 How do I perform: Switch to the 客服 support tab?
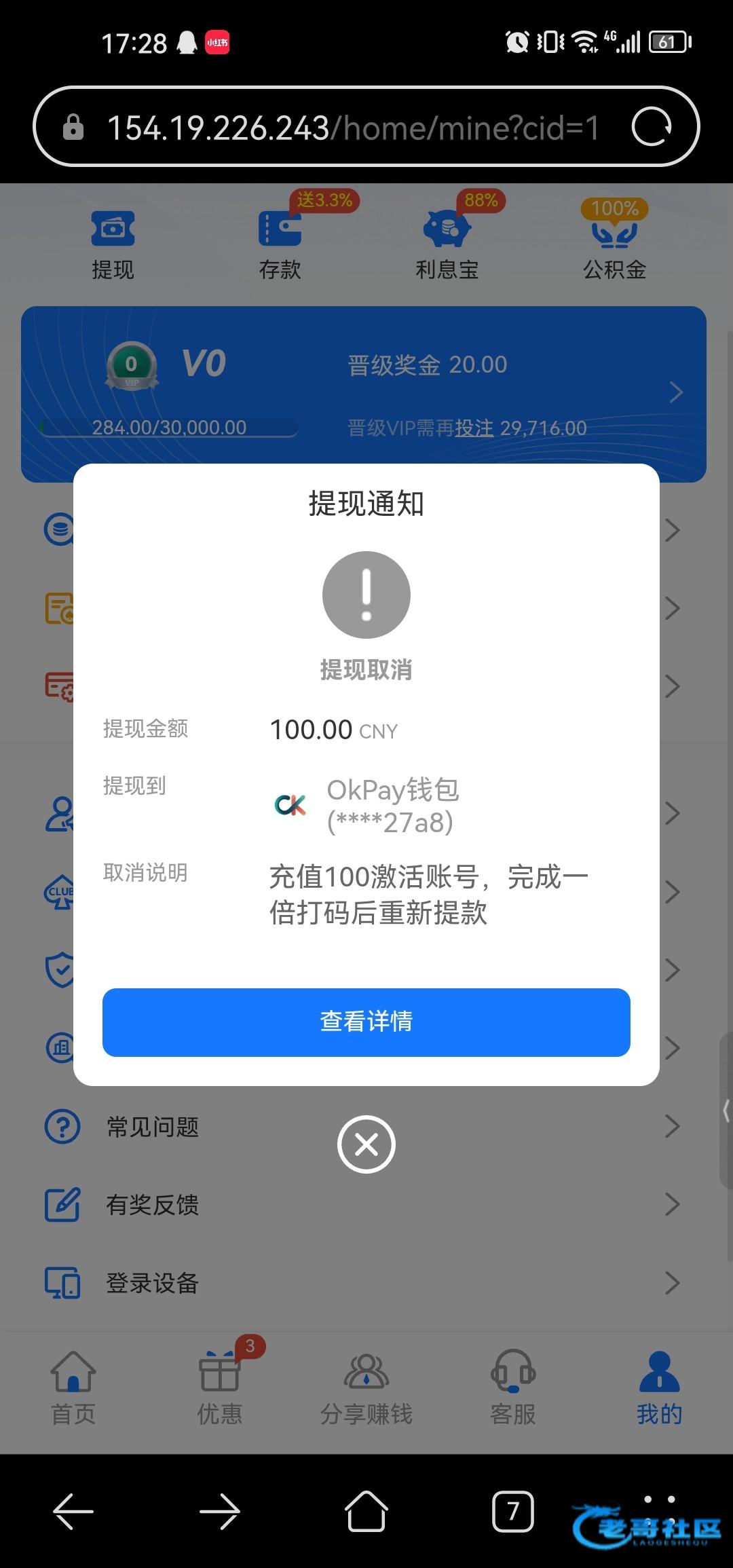(x=513, y=1388)
